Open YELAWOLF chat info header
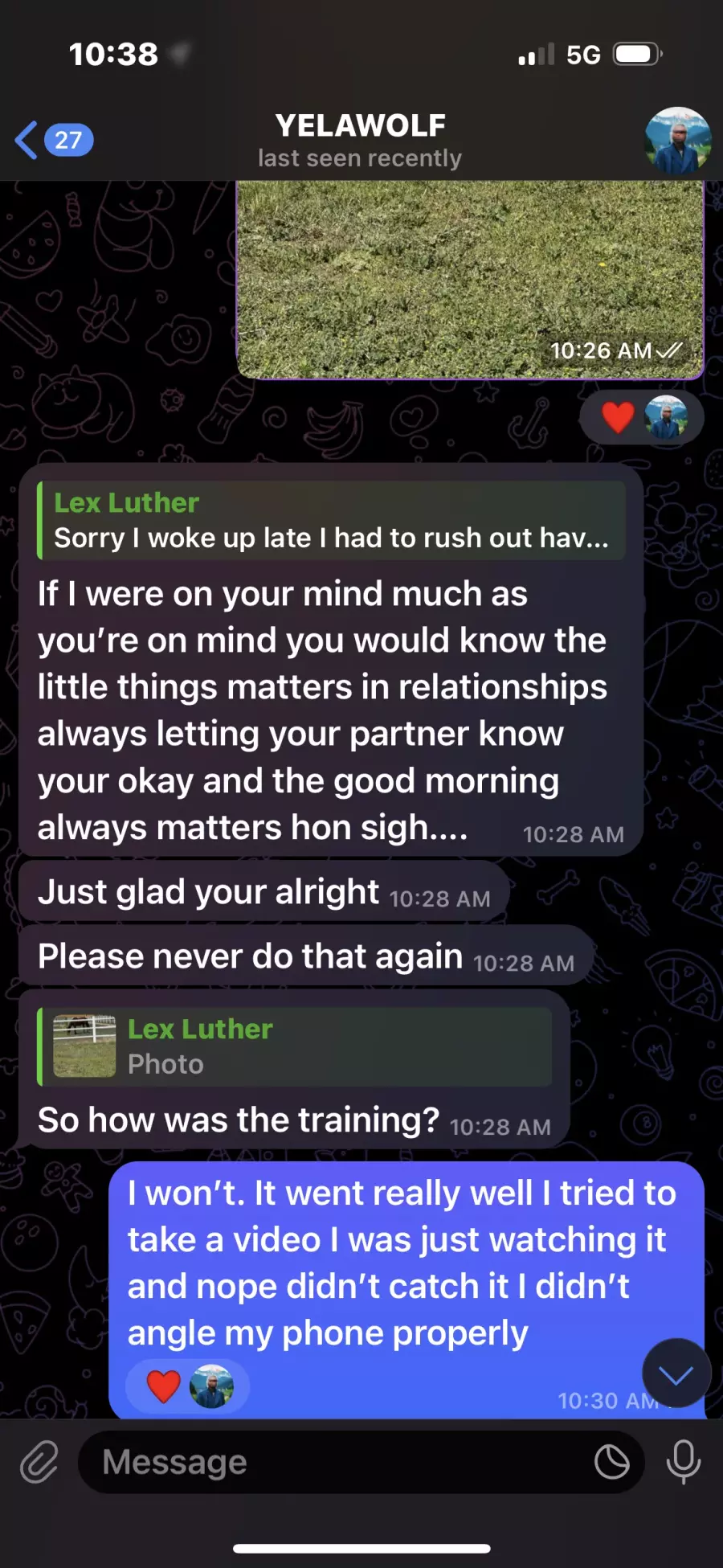This screenshot has width=723, height=1568. (360, 140)
